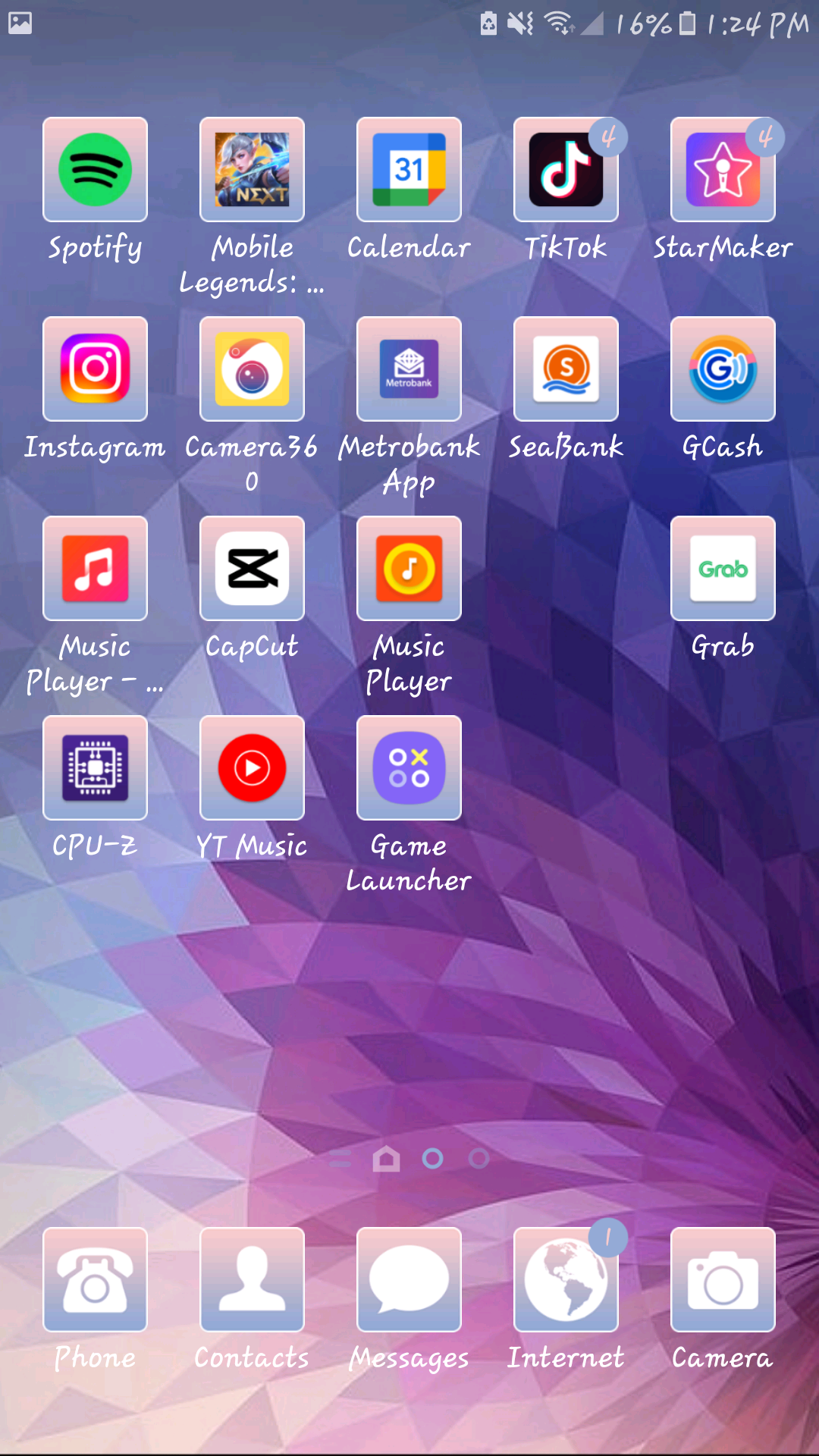Play music in YT Music
This screenshot has height=1456, width=819.
coord(252,767)
